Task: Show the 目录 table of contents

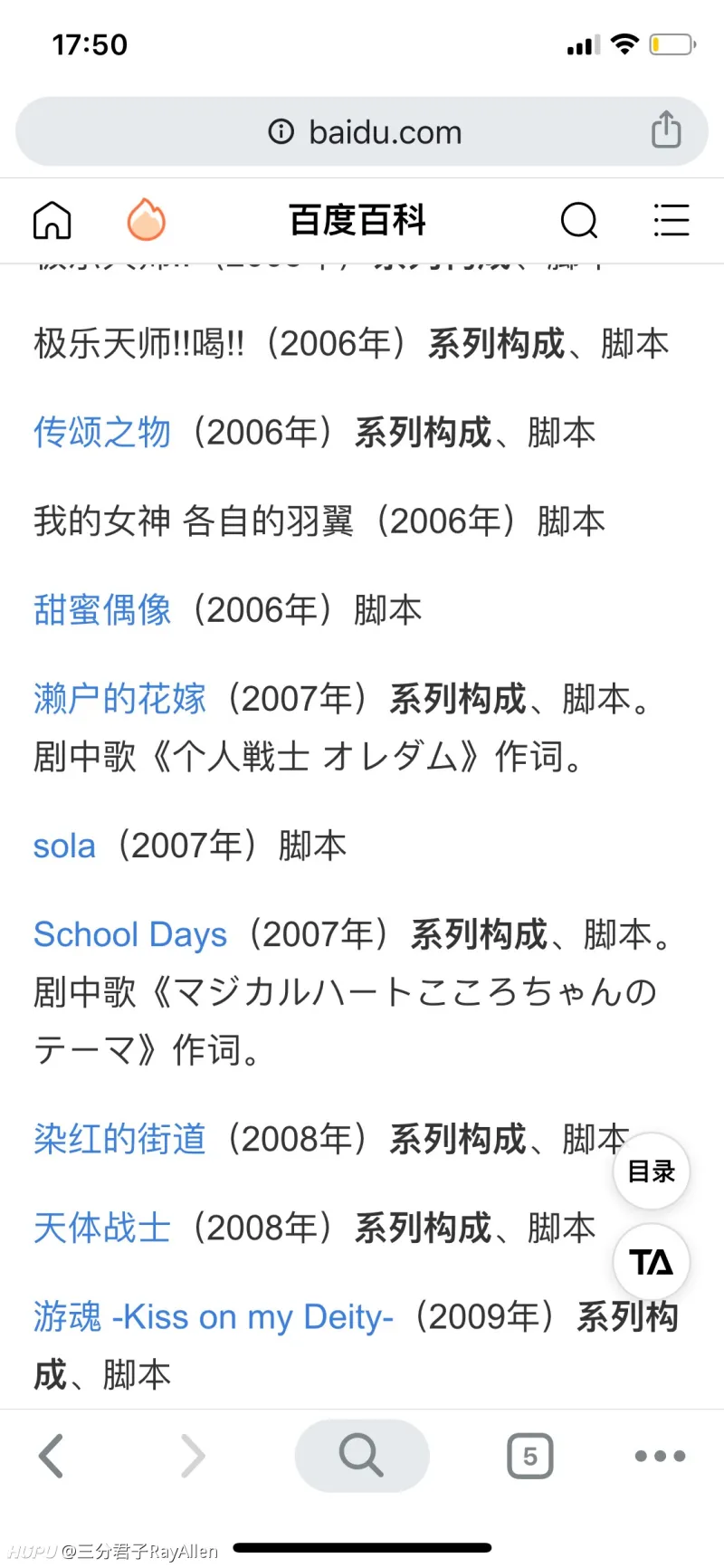Action: tap(652, 1171)
